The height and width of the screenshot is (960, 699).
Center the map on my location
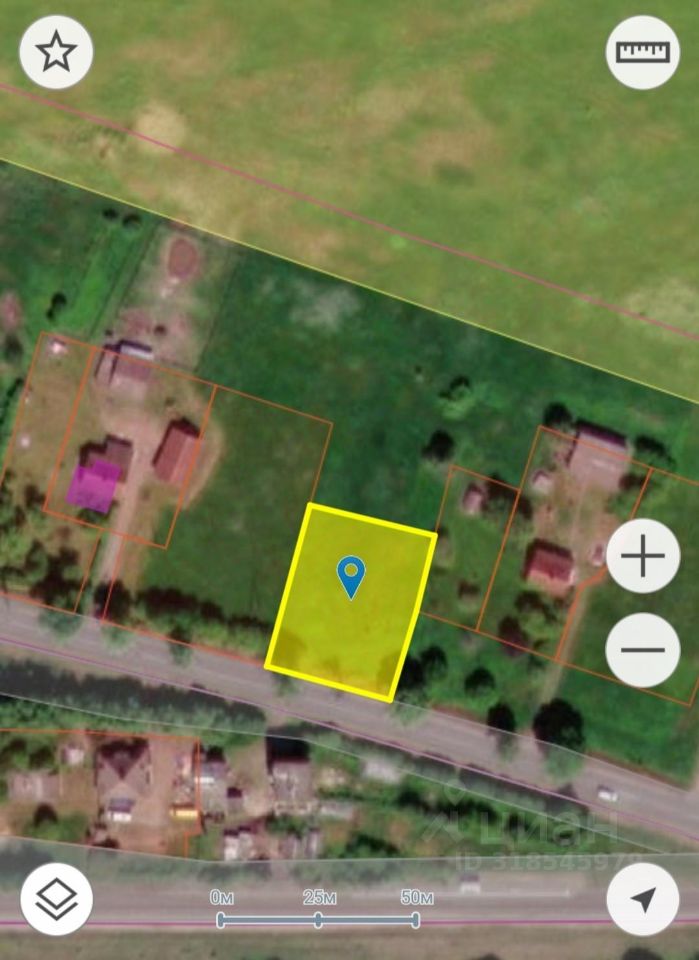(642, 899)
